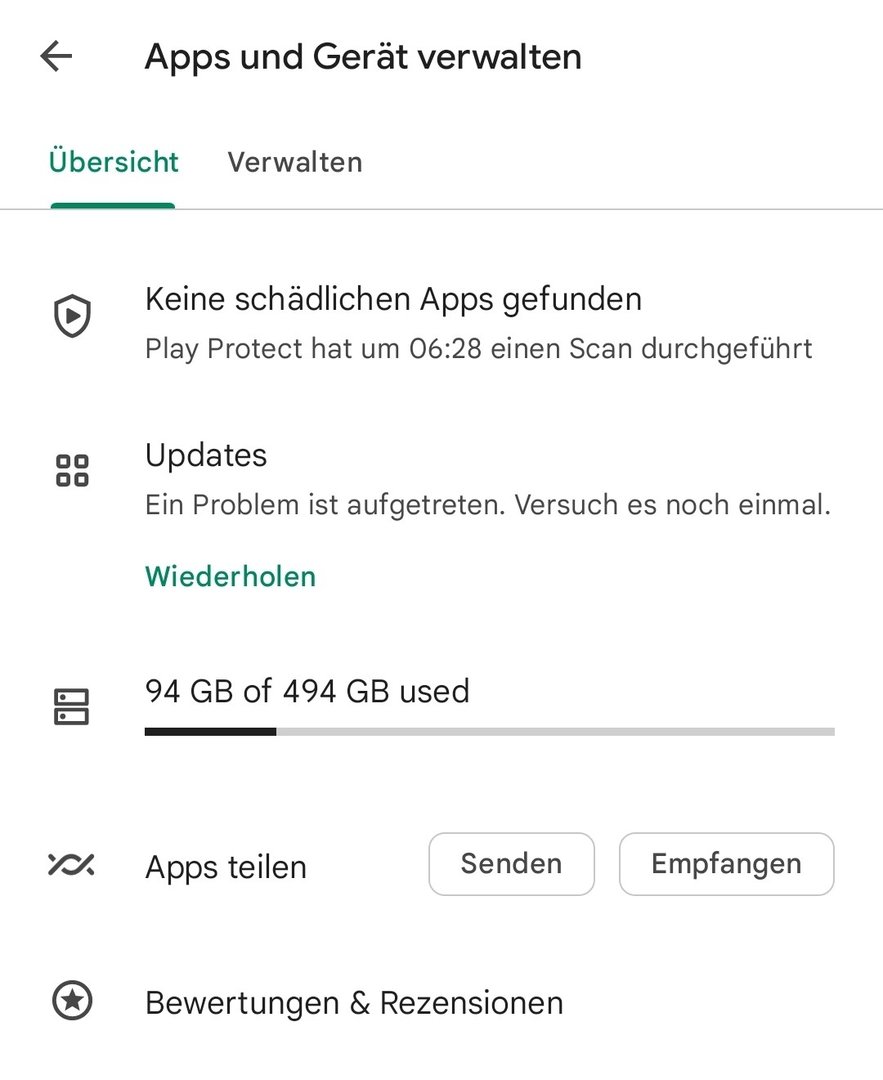Switch to the Verwalten tab

295,162
